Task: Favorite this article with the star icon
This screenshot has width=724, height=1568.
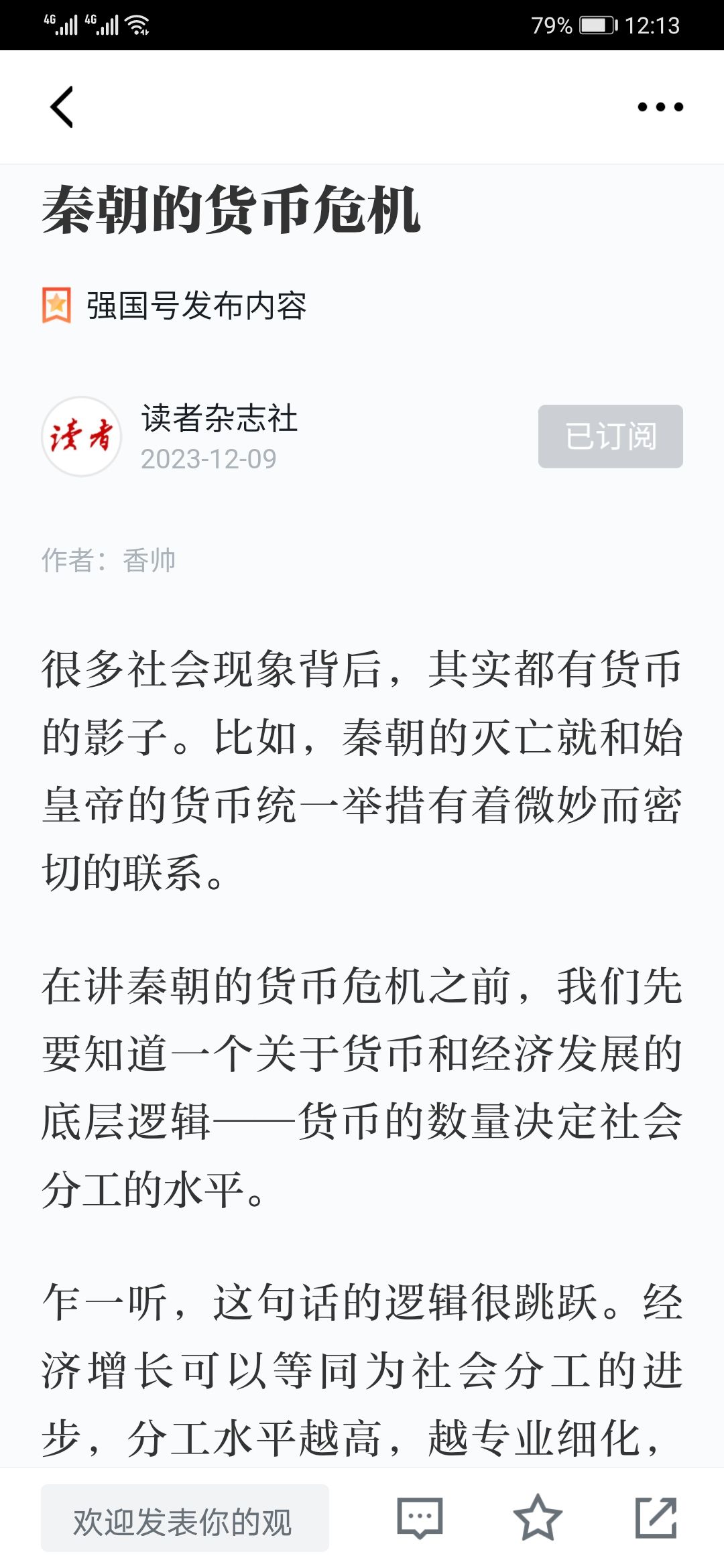Action: pos(538,1517)
